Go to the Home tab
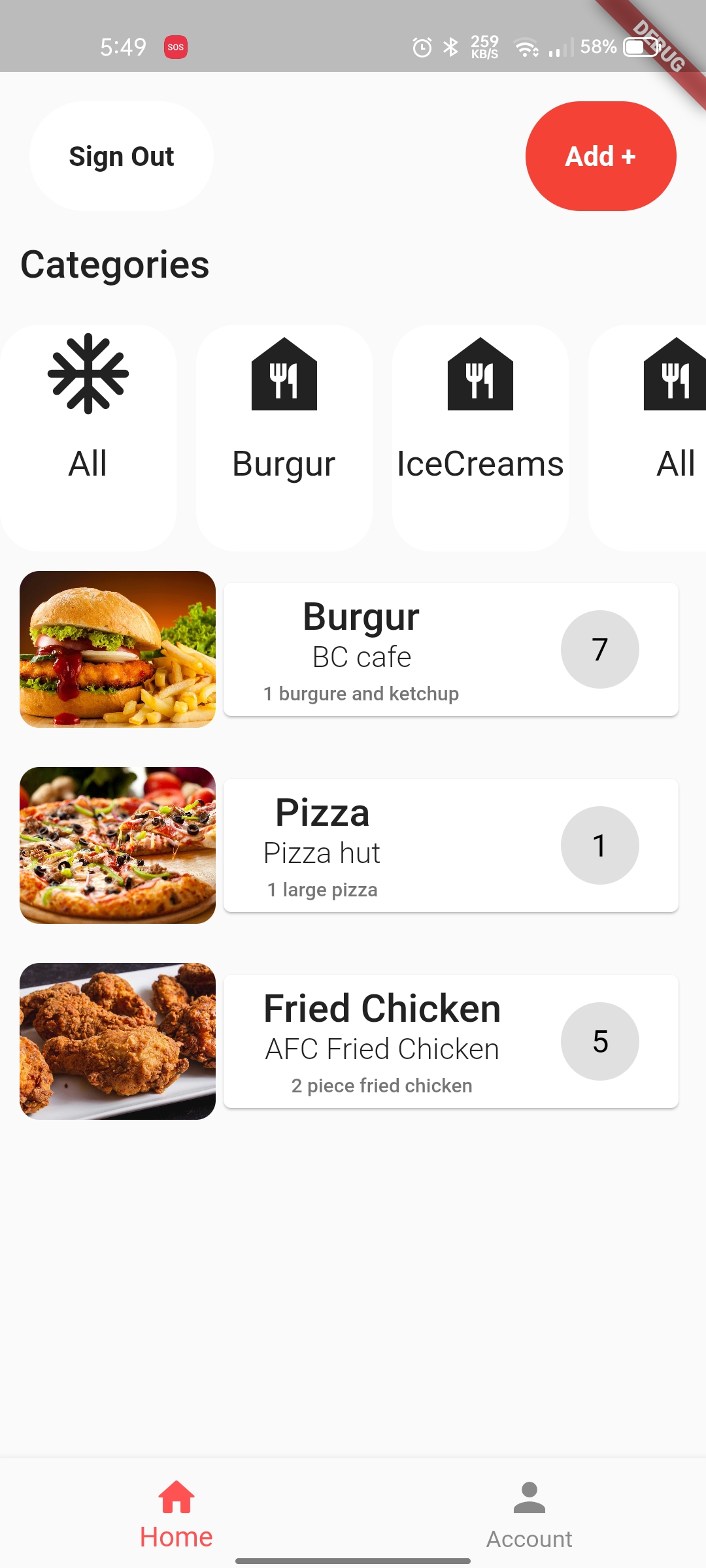The width and height of the screenshot is (706, 1568). 176,1514
